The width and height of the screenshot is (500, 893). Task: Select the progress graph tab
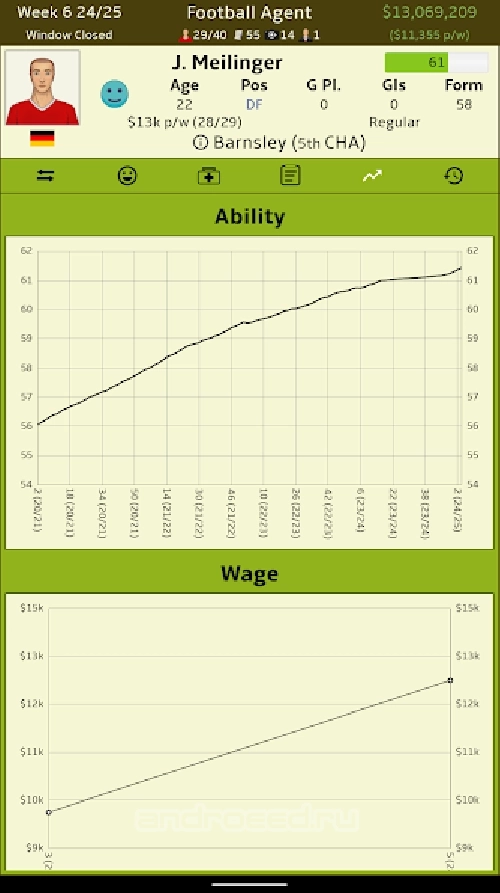click(372, 176)
